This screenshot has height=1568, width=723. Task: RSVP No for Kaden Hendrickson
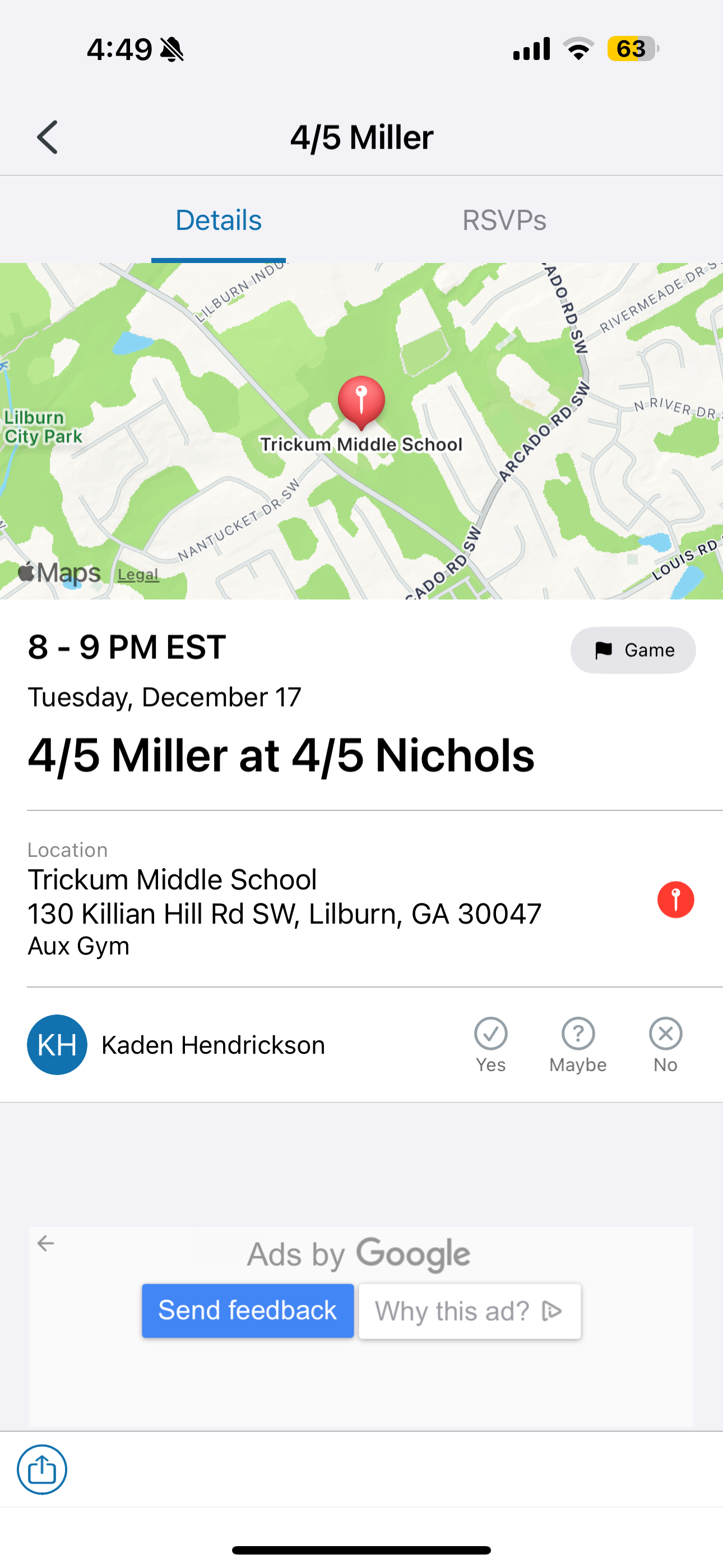[x=665, y=1045]
